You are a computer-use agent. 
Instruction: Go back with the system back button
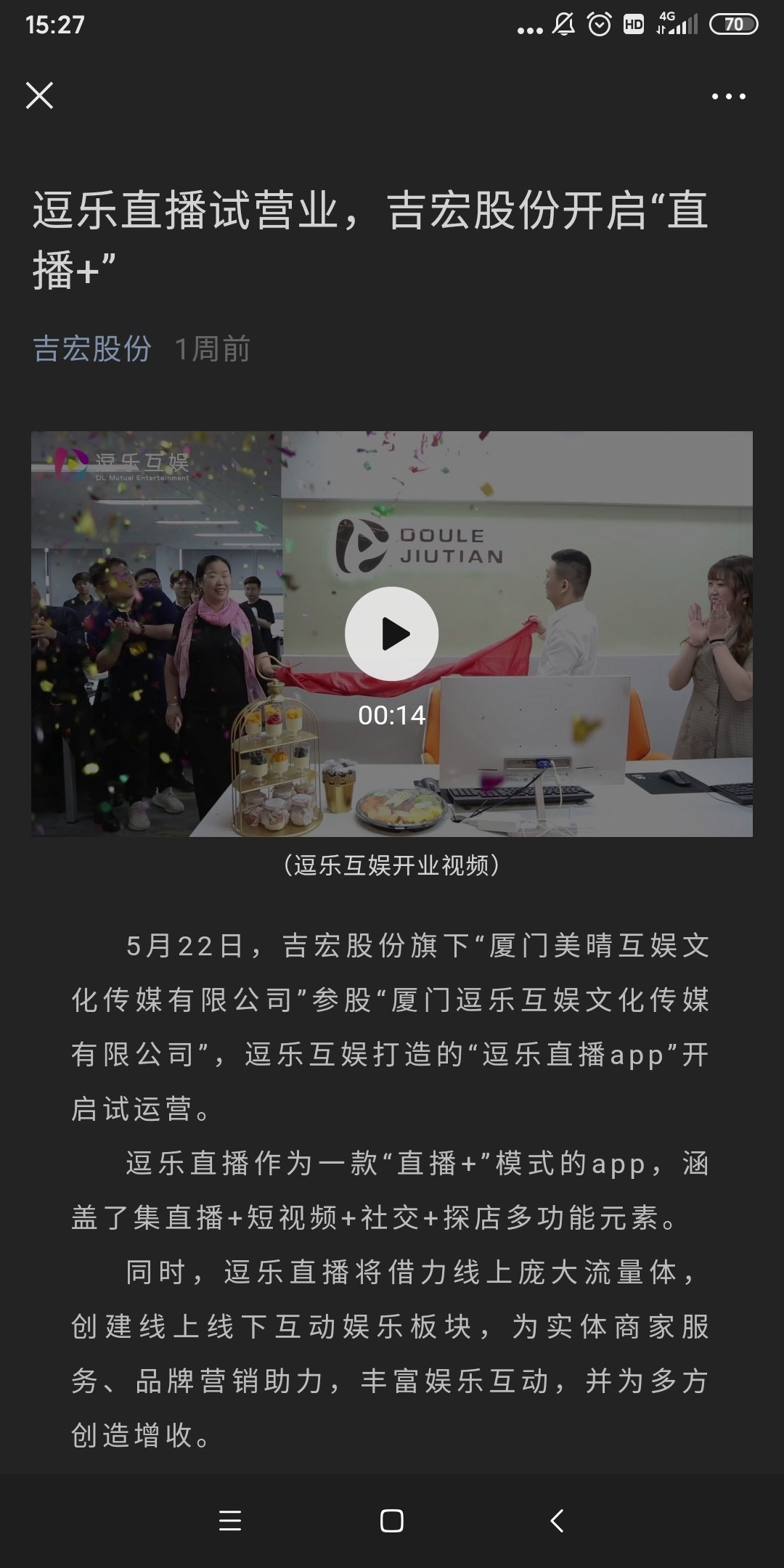pyautogui.click(x=557, y=1520)
